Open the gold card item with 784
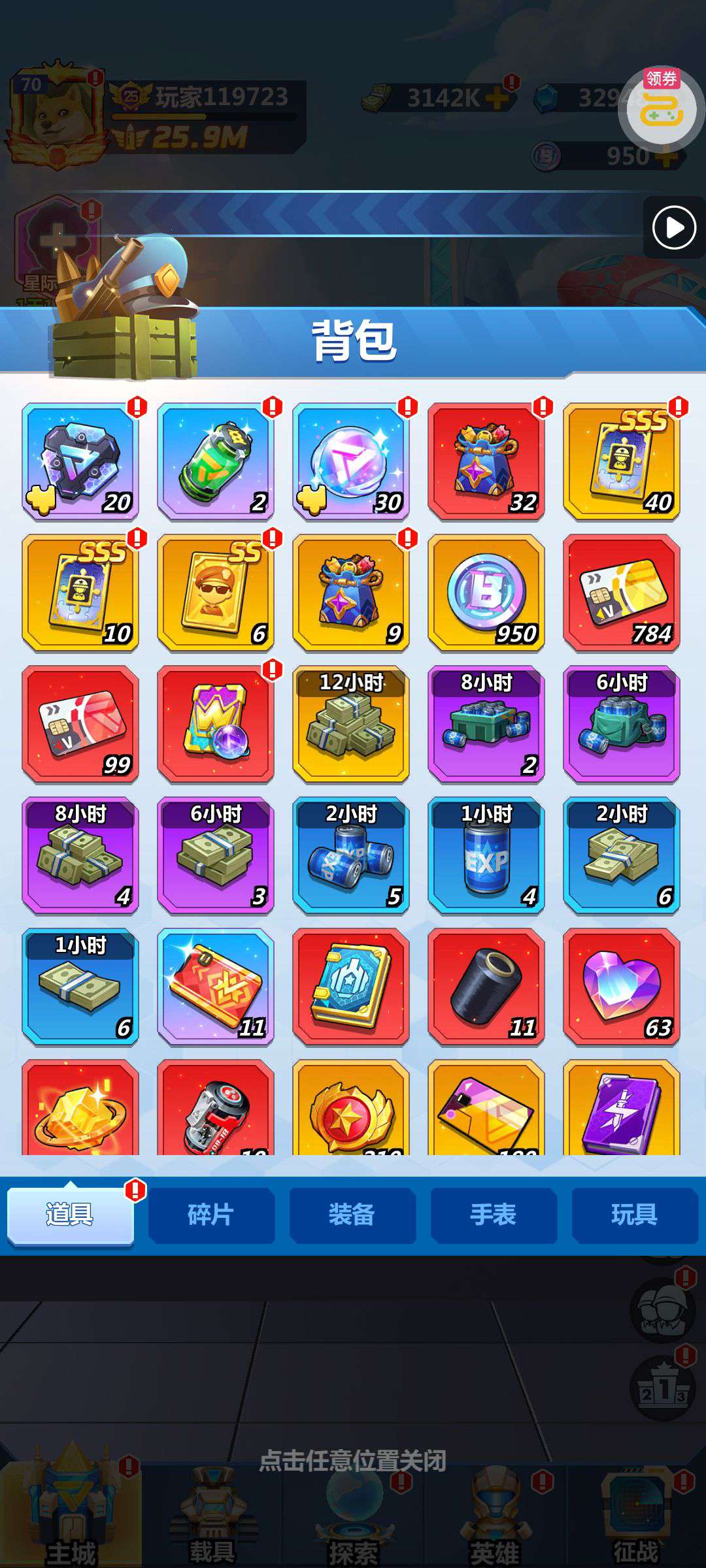This screenshot has width=706, height=1568. (622, 593)
